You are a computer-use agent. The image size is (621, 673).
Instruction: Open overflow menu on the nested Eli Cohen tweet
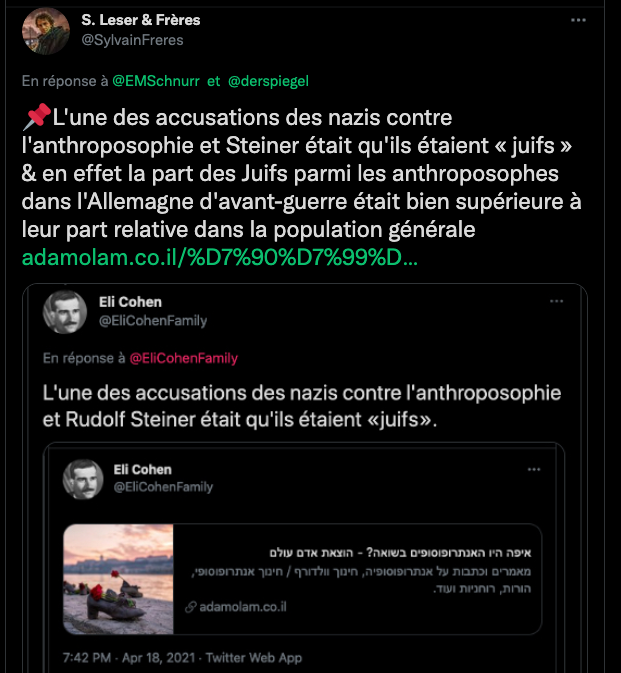538,468
